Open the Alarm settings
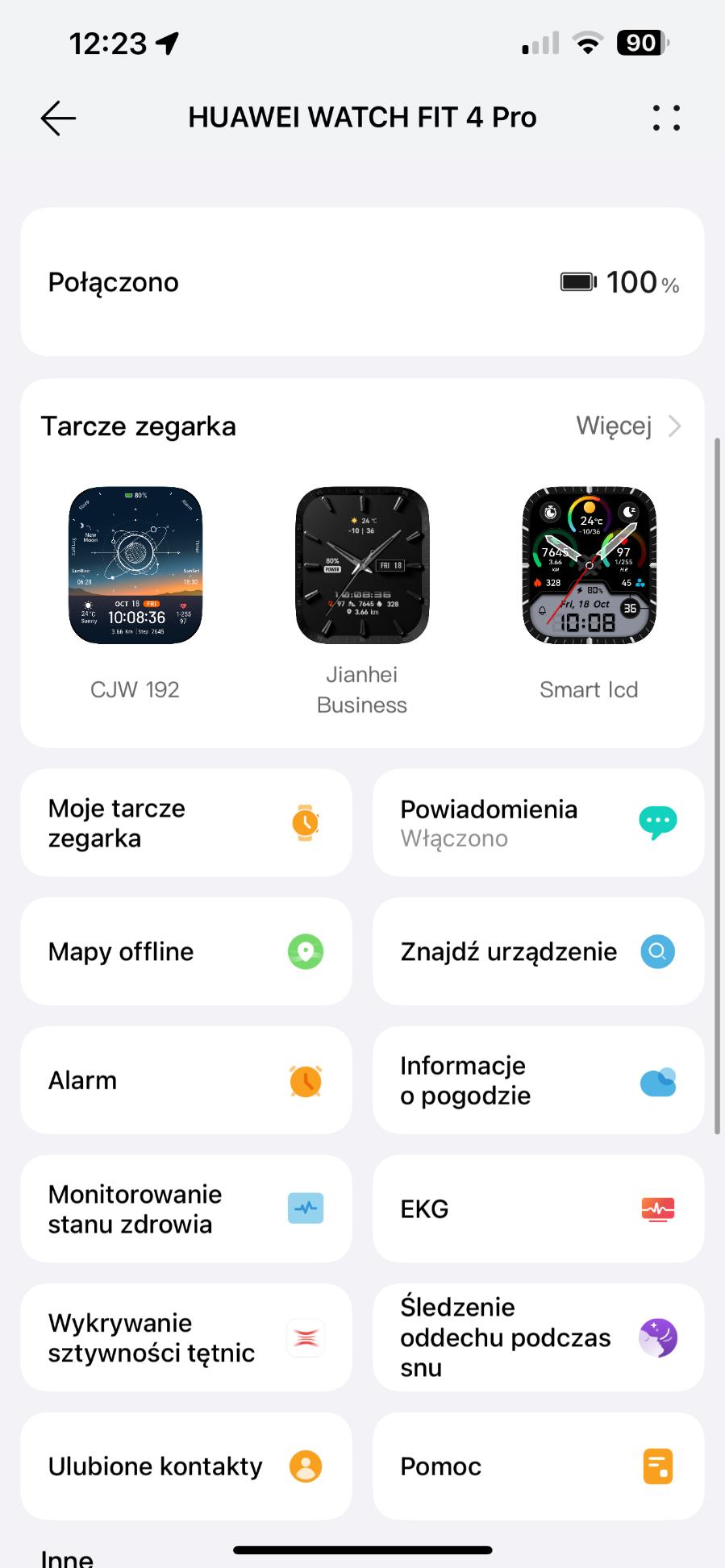 coord(186,1080)
